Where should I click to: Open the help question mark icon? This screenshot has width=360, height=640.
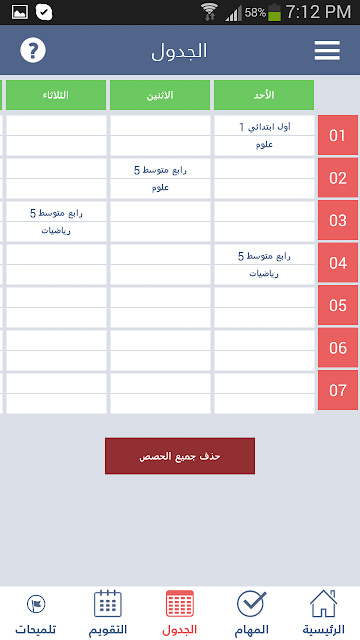point(33,51)
